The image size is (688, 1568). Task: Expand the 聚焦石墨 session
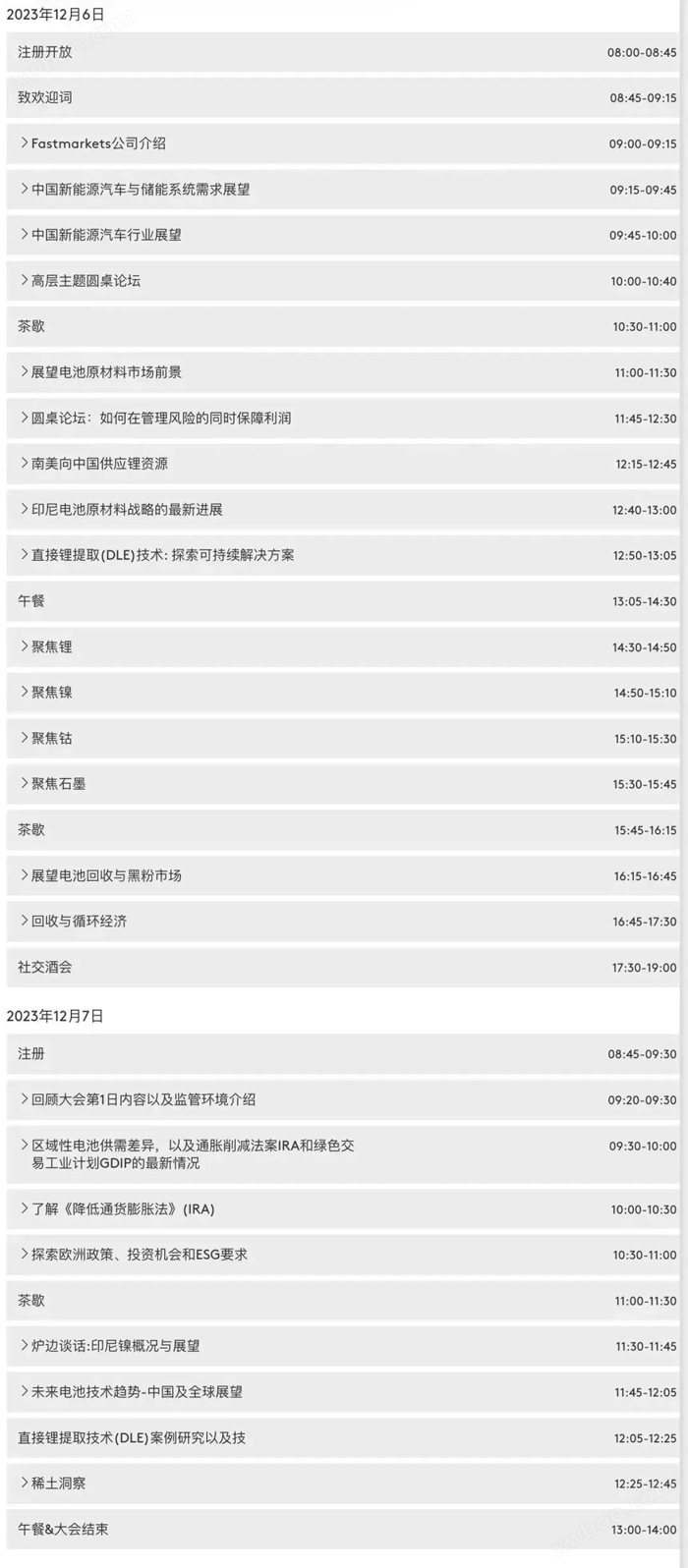point(343,784)
